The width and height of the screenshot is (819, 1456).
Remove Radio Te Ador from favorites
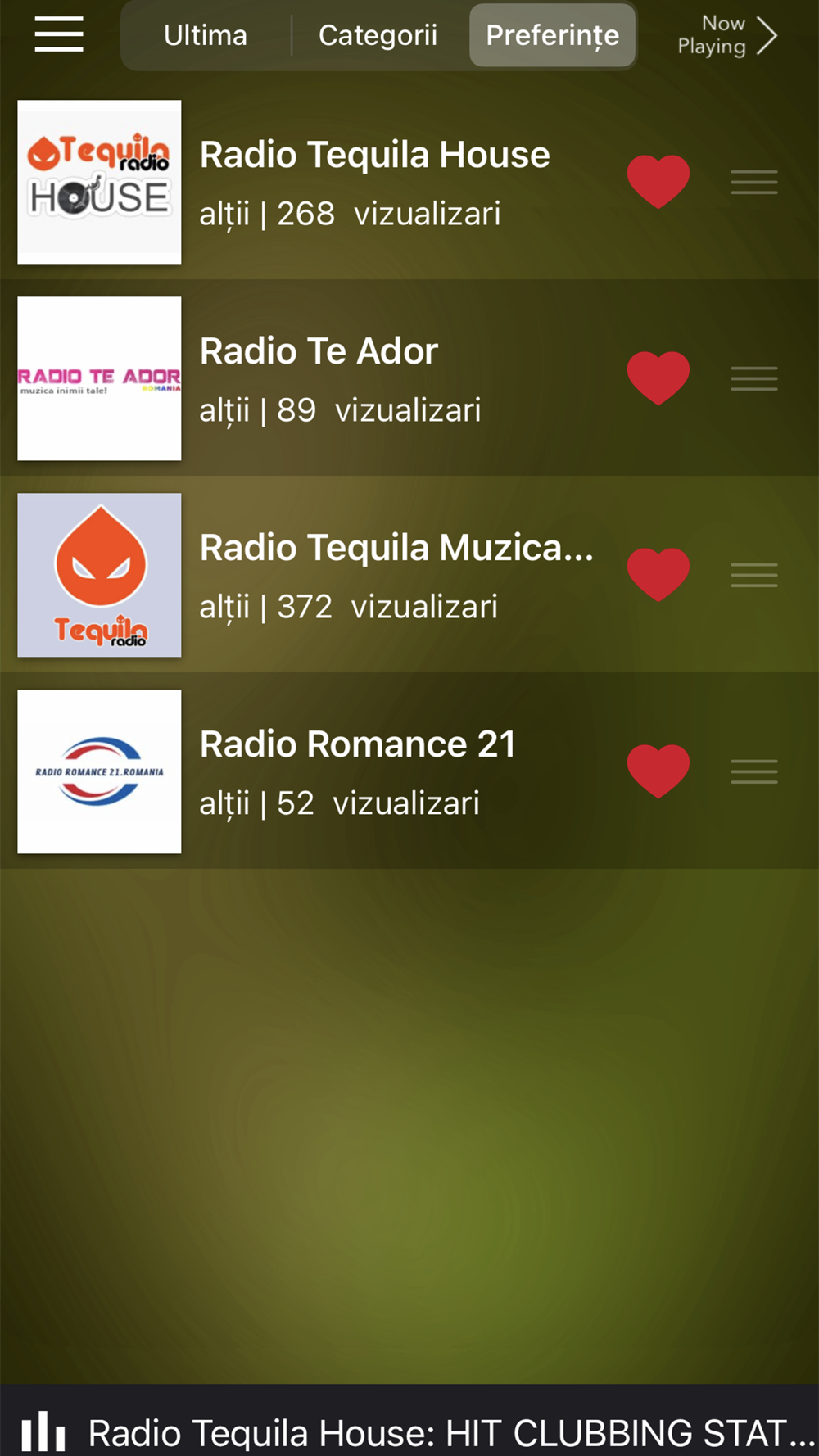(658, 378)
